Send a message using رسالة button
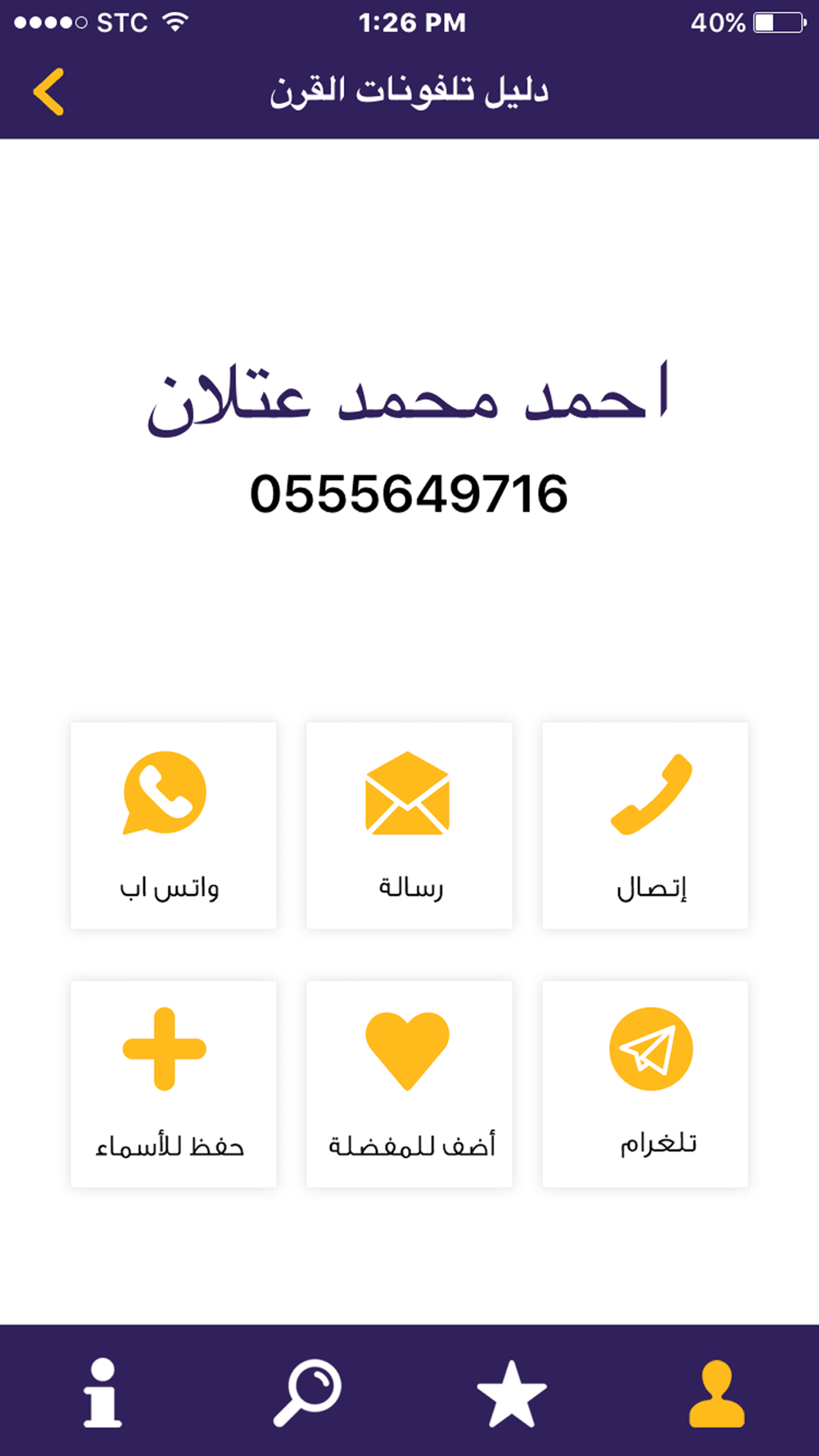 point(409,825)
